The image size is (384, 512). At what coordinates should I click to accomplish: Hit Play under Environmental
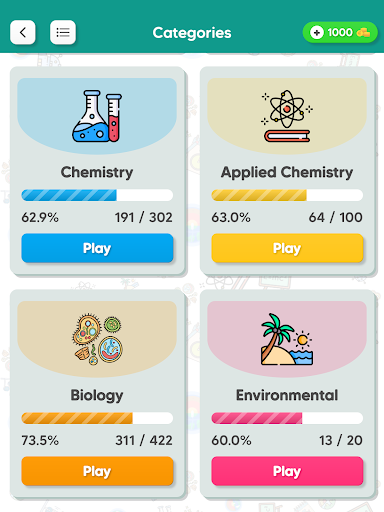287,471
